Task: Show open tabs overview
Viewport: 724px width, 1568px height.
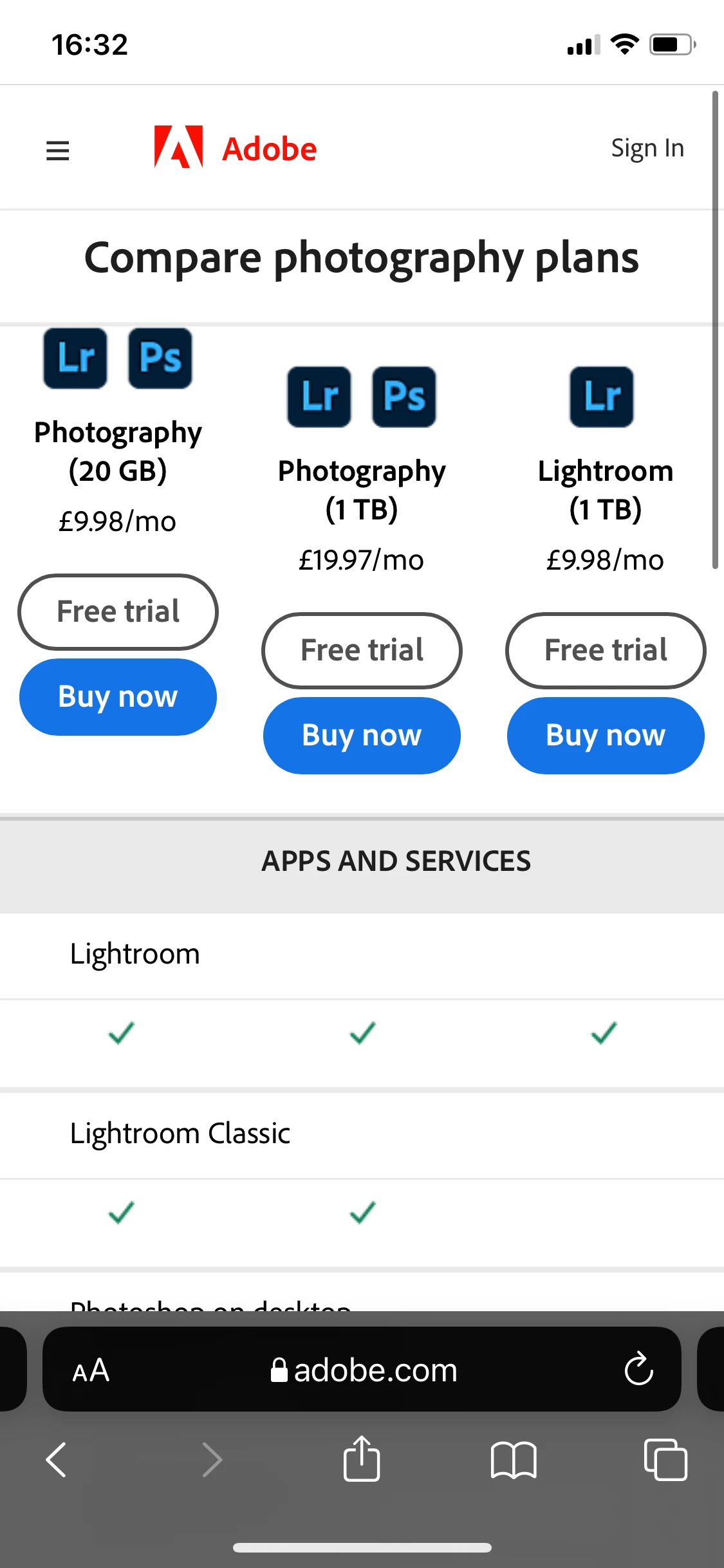Action: coord(665,1459)
